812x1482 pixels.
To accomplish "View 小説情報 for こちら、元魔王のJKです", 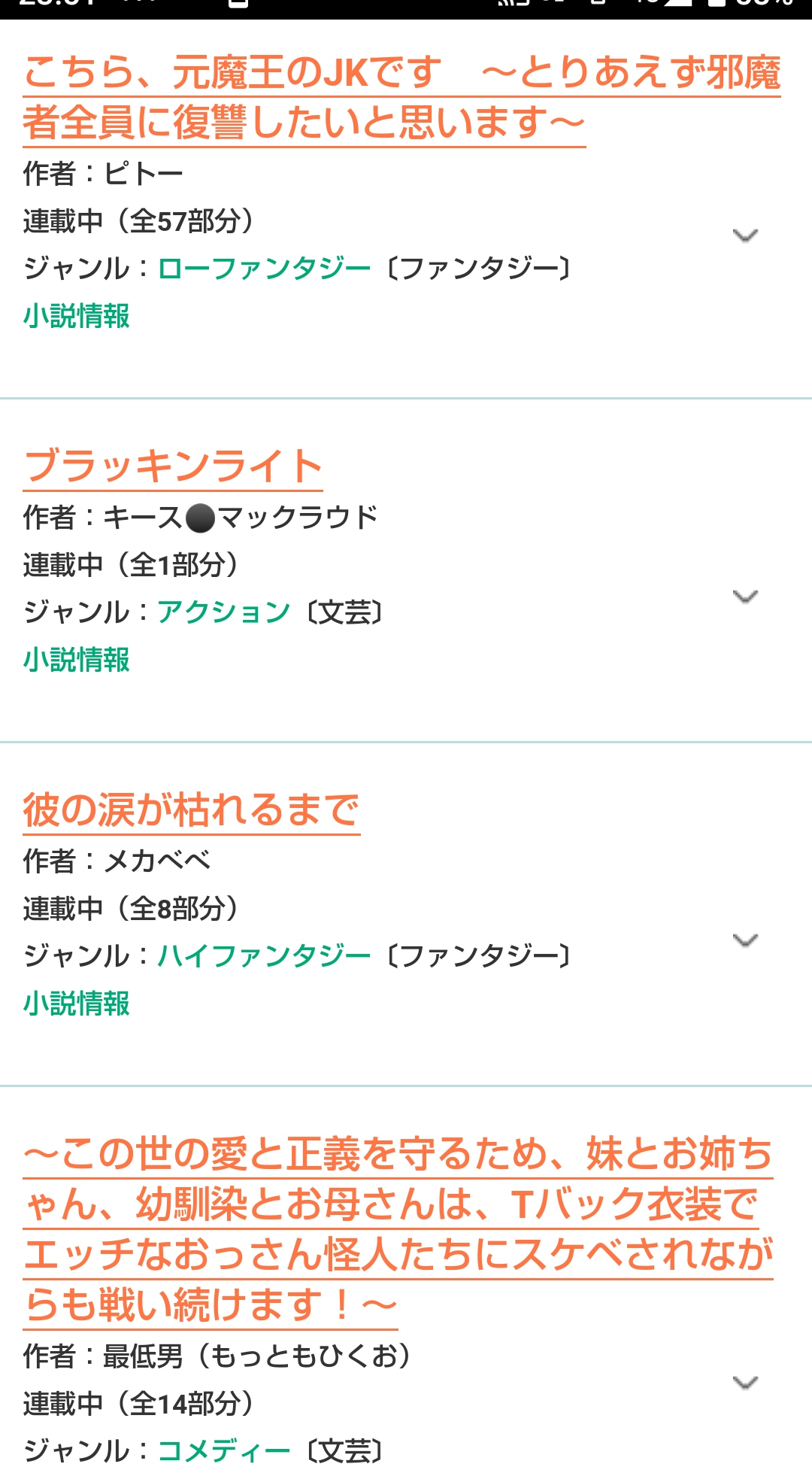I will pyautogui.click(x=77, y=316).
